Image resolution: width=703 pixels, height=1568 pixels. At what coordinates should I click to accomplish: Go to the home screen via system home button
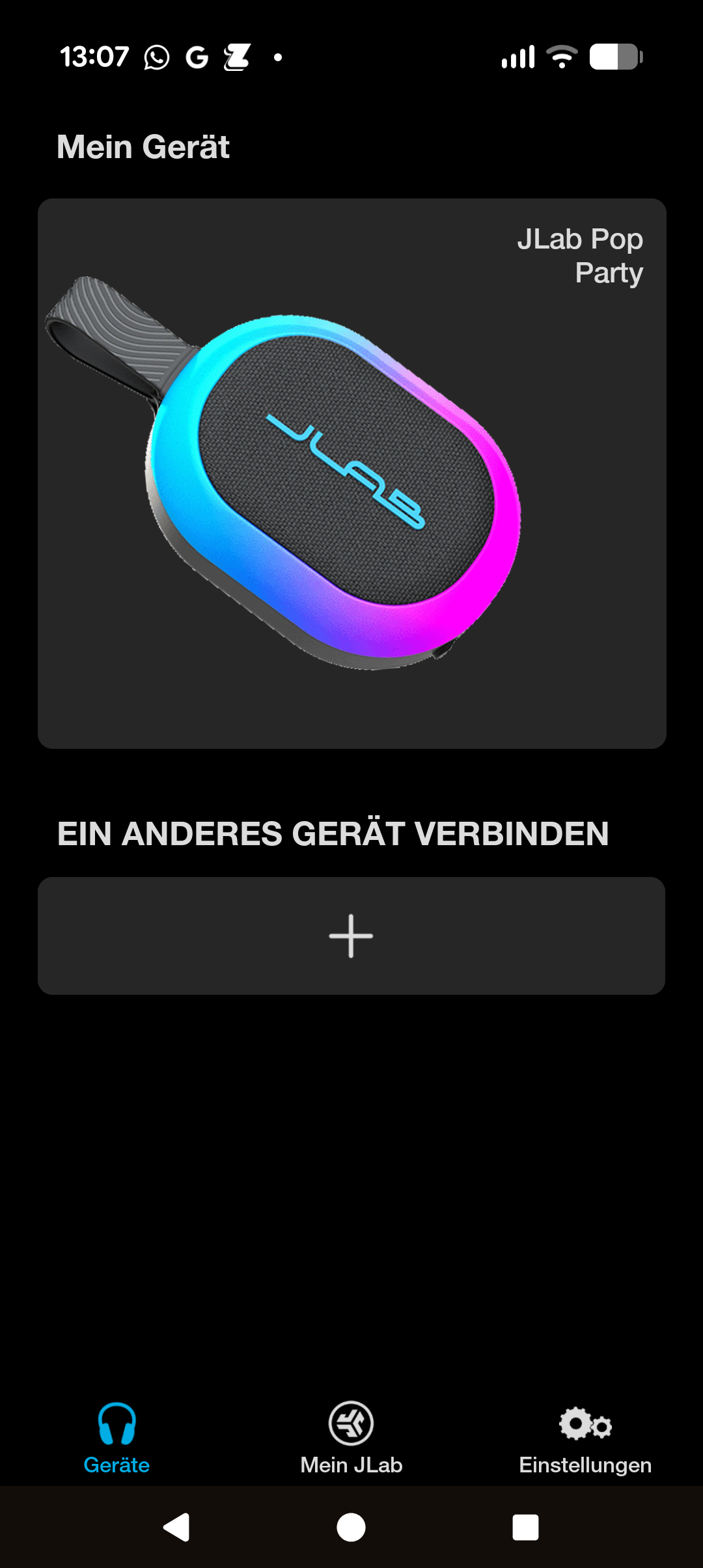pyautogui.click(x=351, y=1528)
